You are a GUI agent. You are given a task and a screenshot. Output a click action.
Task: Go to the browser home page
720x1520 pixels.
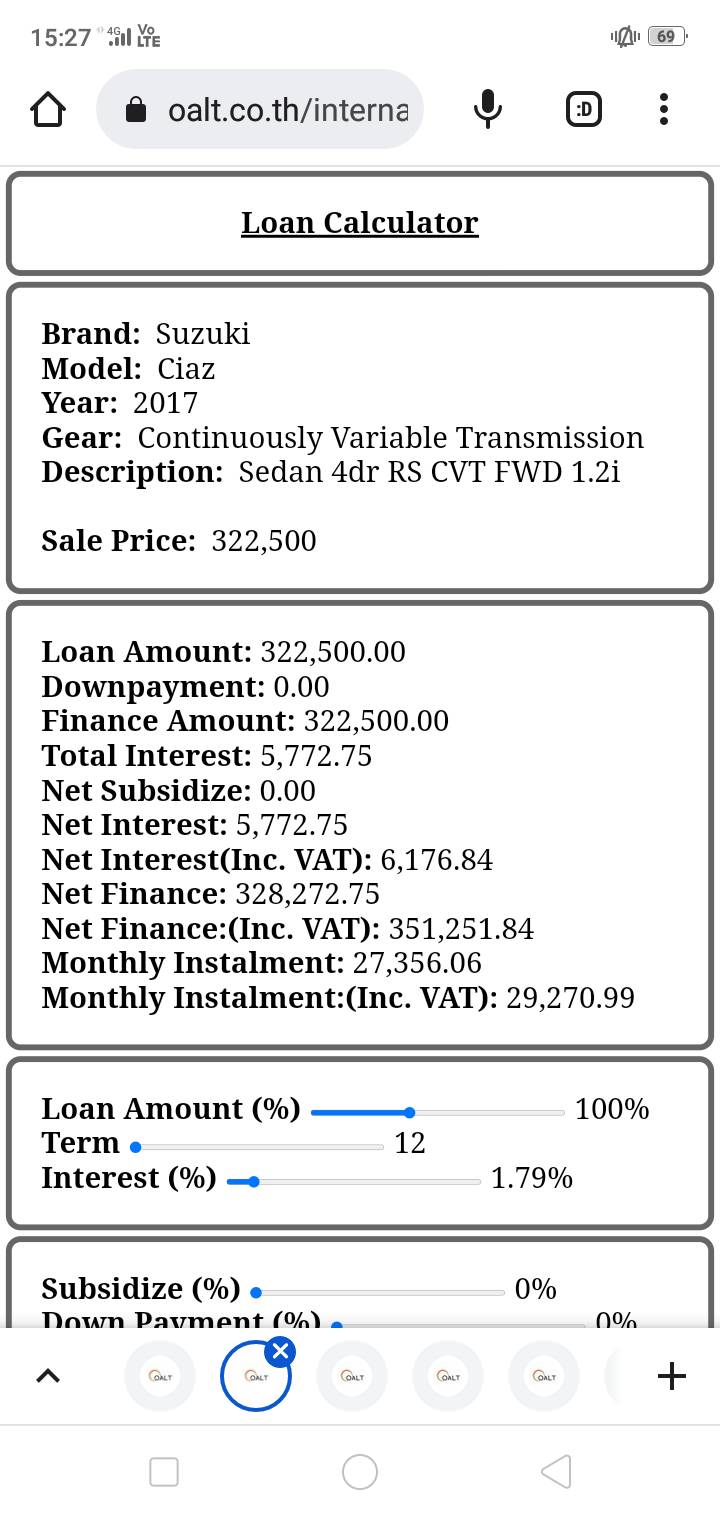(48, 109)
